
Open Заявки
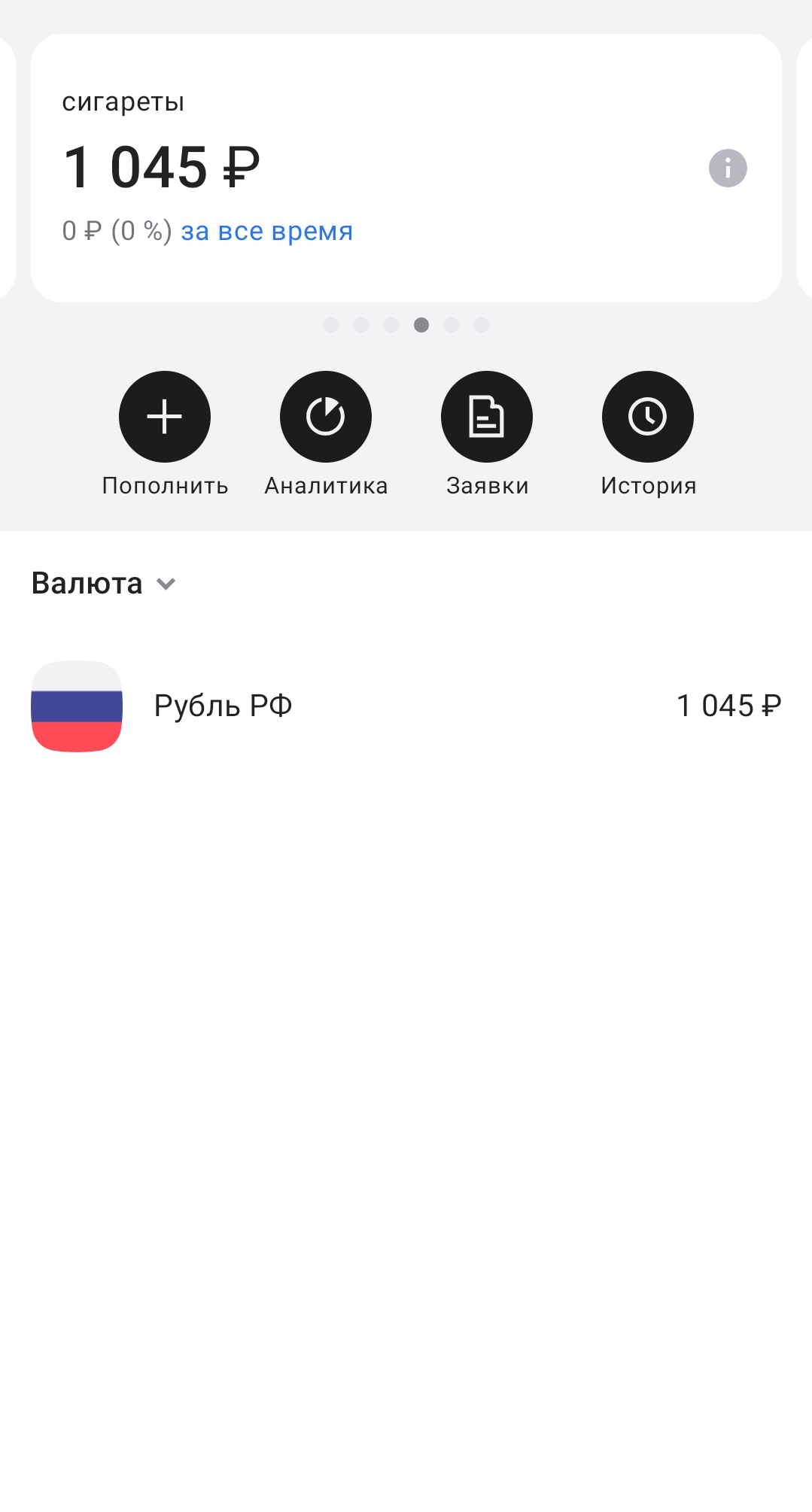point(487,417)
